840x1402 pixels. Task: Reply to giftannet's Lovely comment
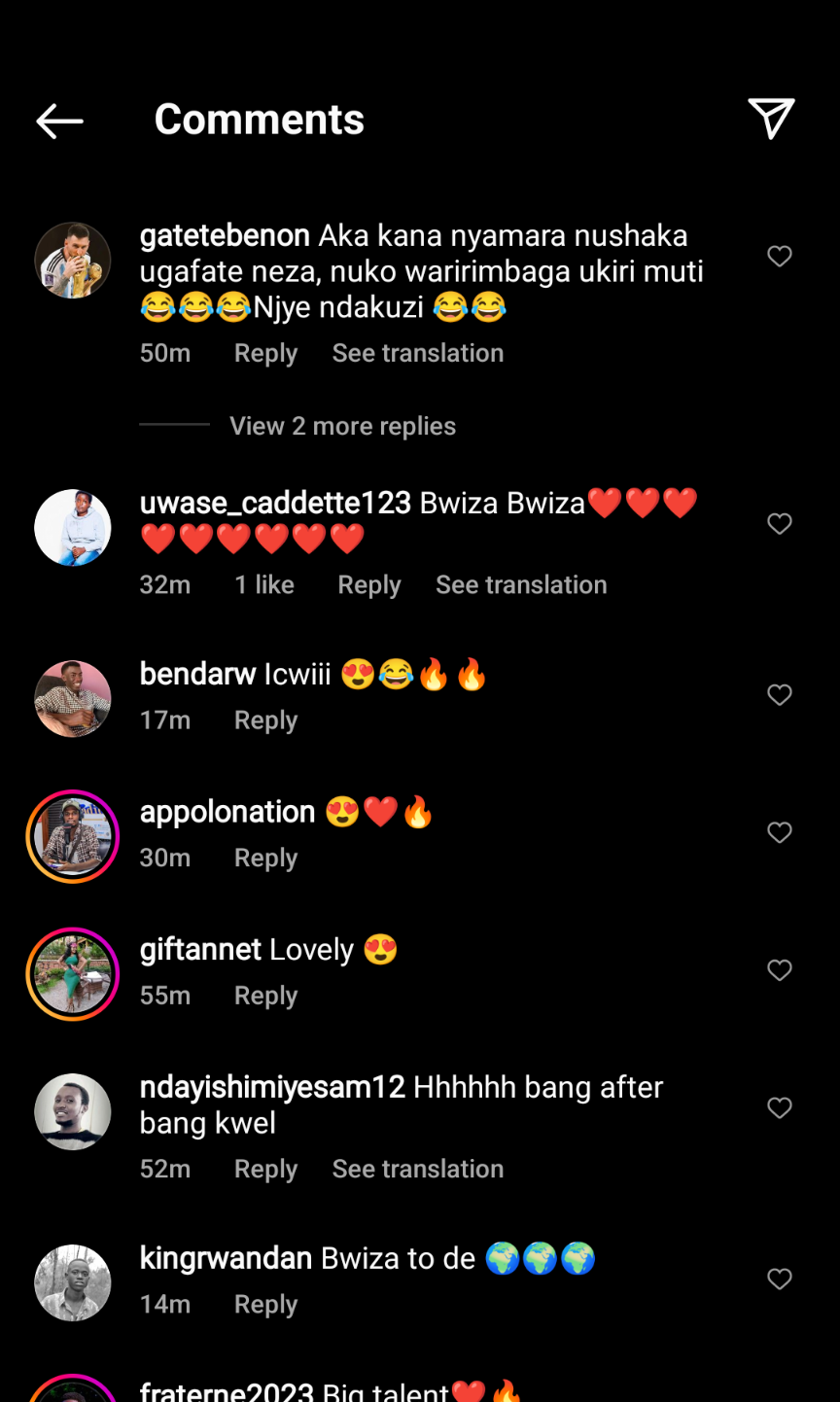coord(265,996)
